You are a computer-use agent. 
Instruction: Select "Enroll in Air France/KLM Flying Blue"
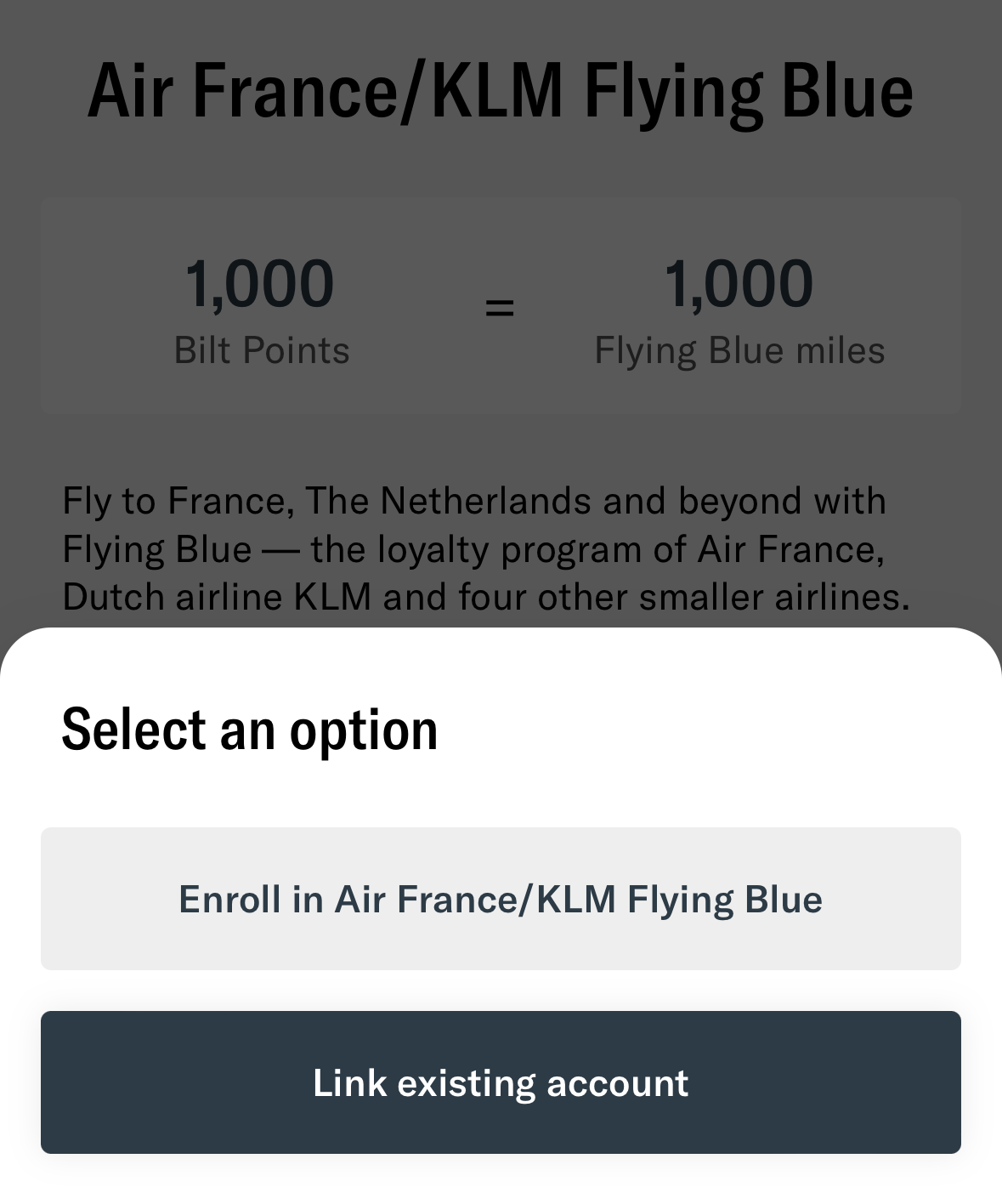click(501, 898)
